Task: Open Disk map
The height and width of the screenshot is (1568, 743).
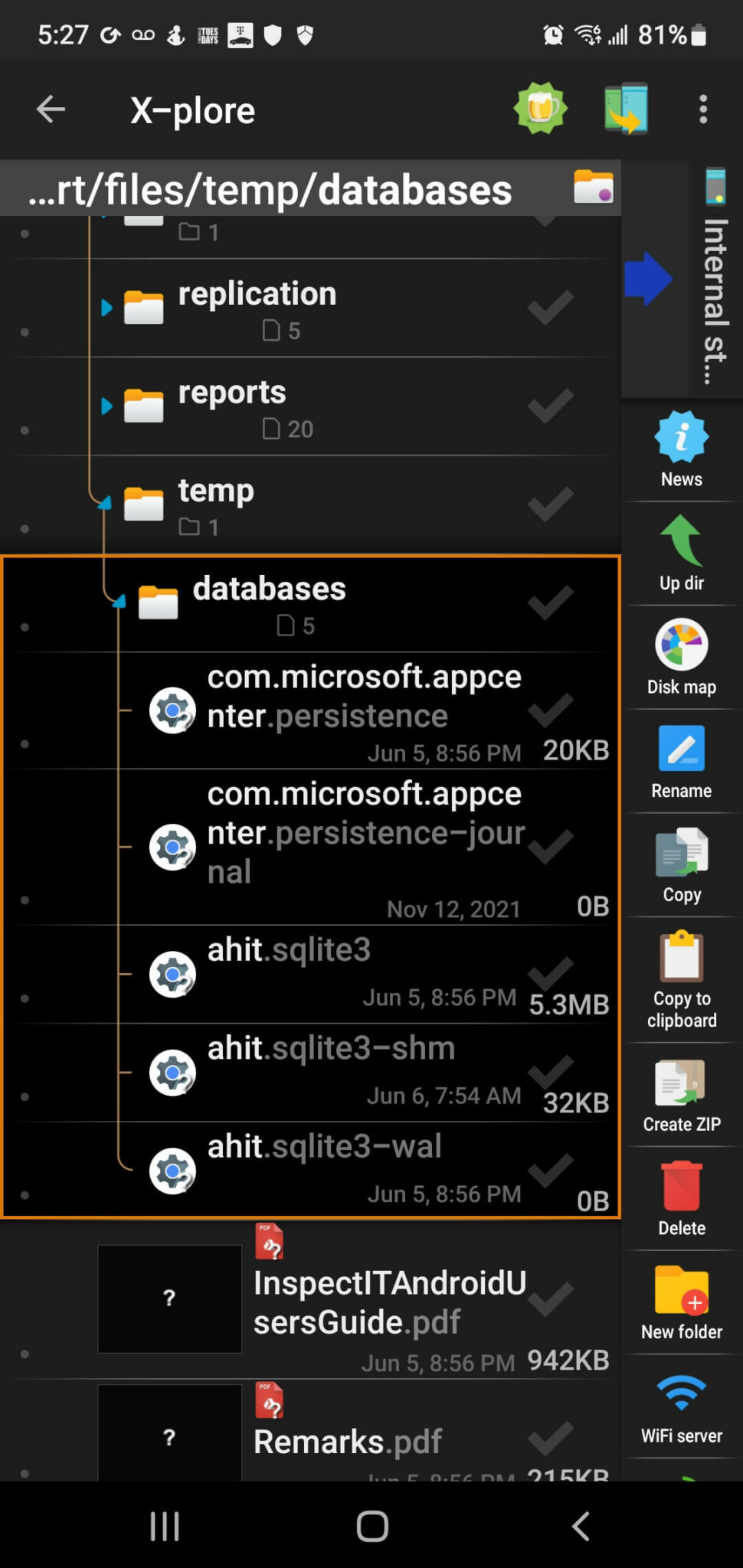Action: pos(681,658)
